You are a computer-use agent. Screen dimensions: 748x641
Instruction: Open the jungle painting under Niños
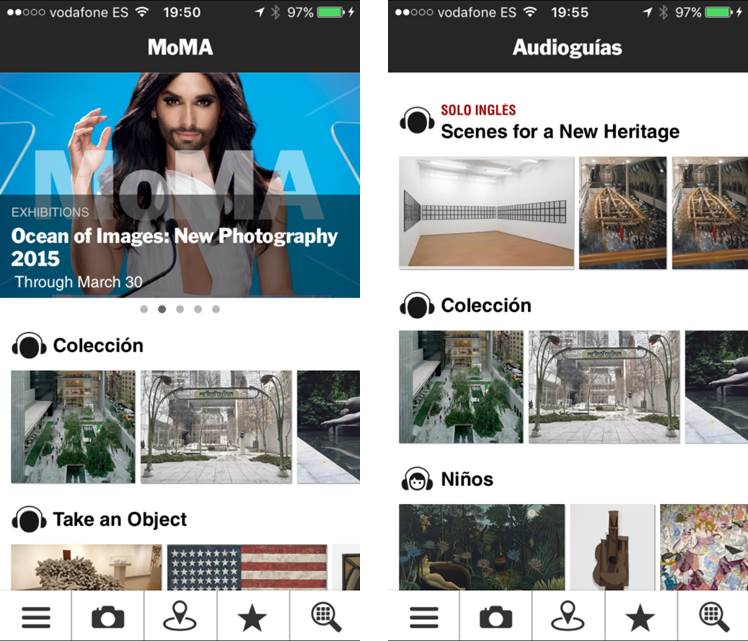[x=480, y=546]
